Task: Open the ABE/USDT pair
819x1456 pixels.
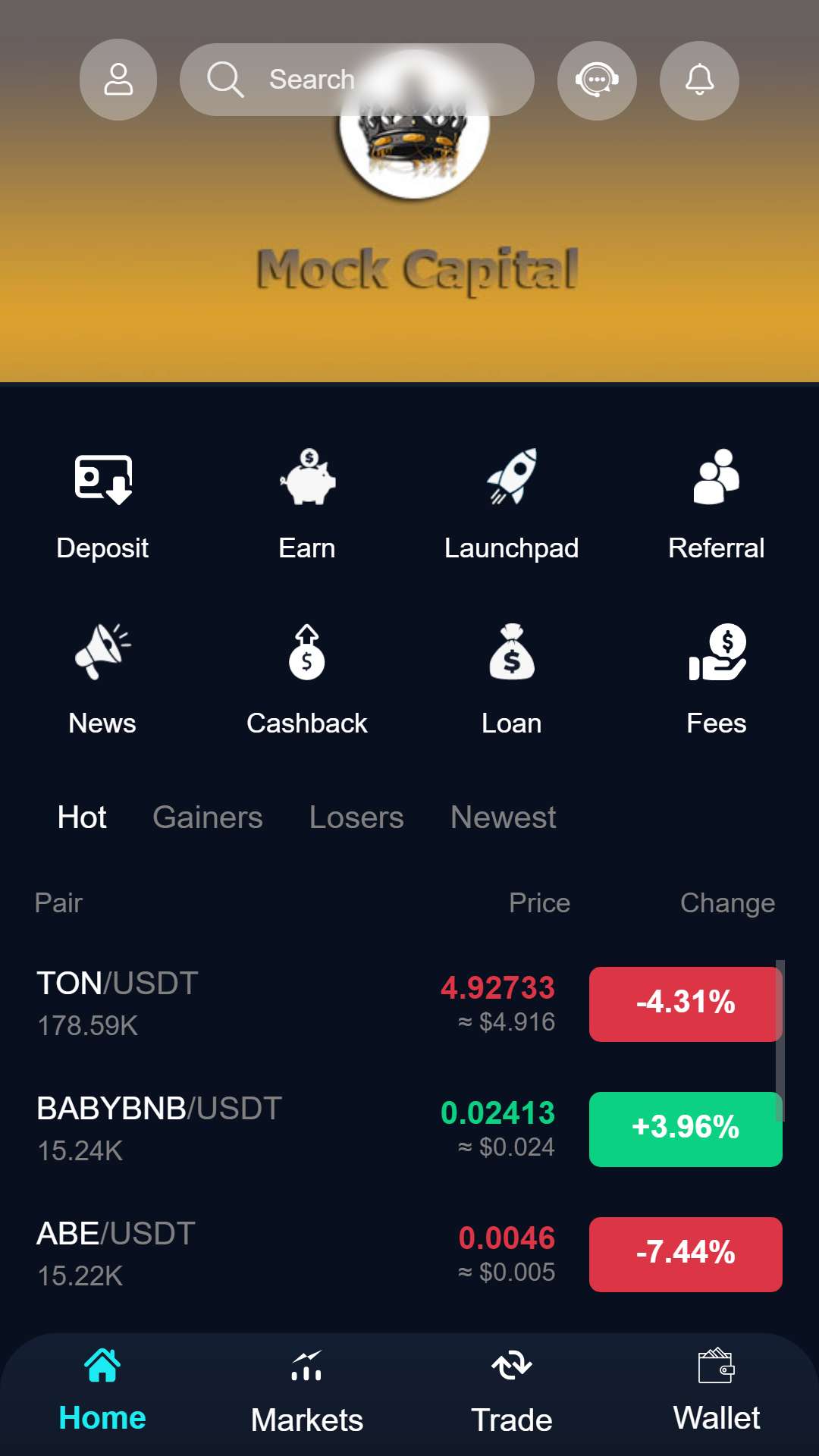Action: (409, 1254)
